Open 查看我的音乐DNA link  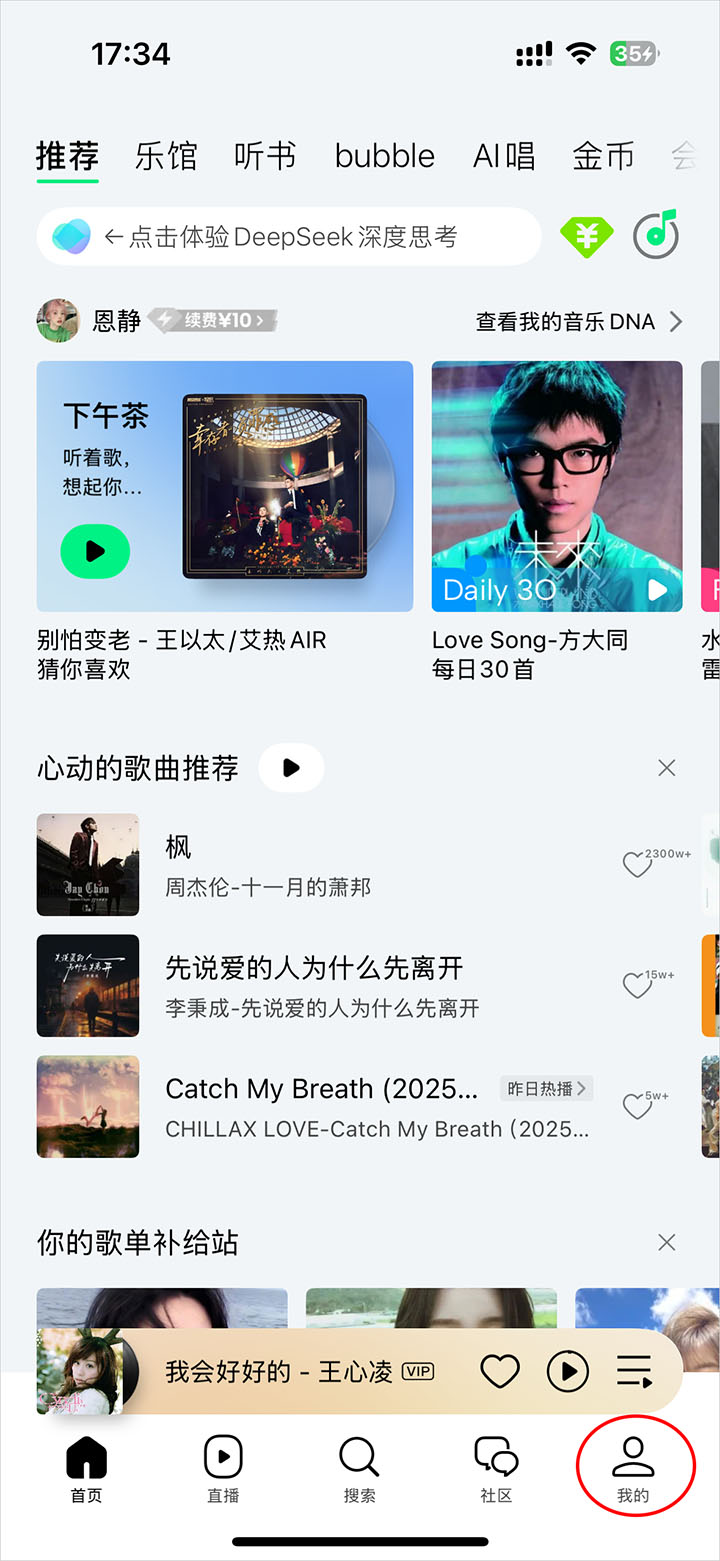(579, 322)
